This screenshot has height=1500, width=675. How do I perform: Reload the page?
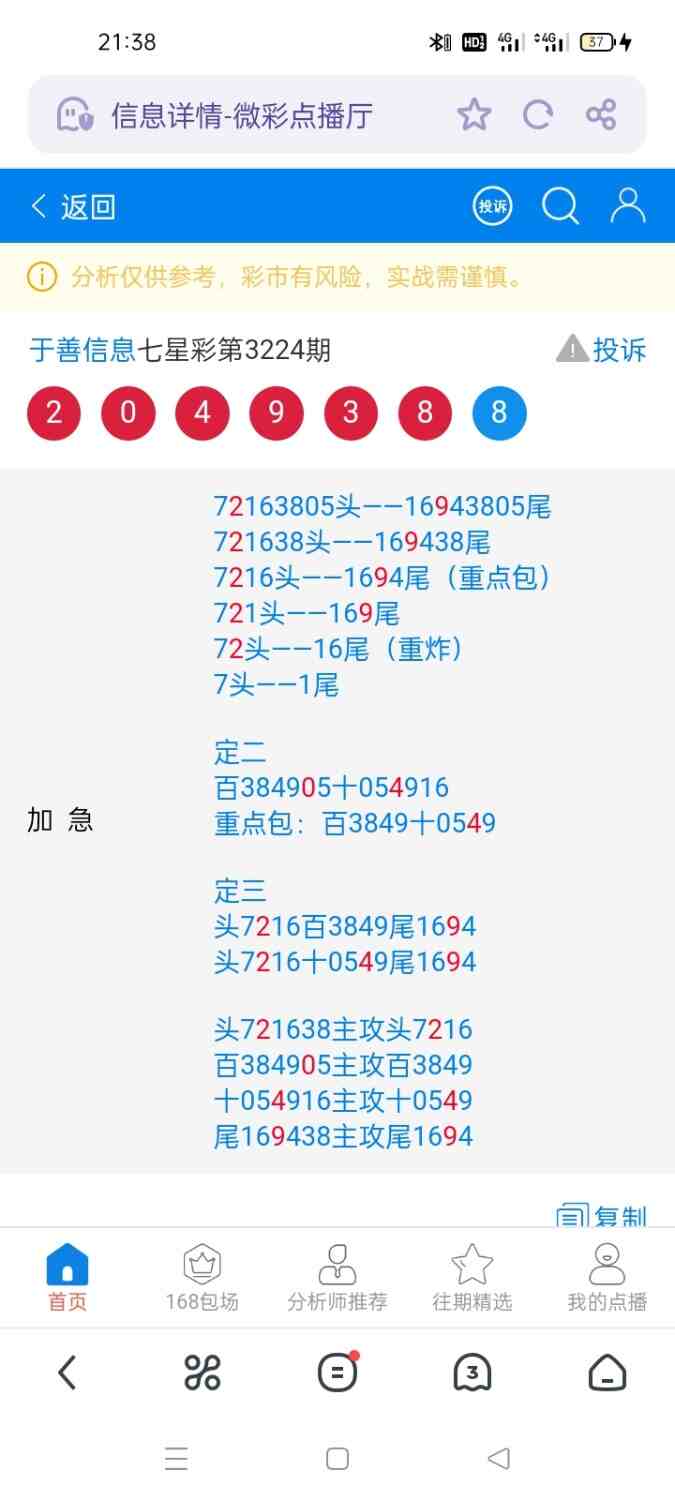click(x=537, y=115)
